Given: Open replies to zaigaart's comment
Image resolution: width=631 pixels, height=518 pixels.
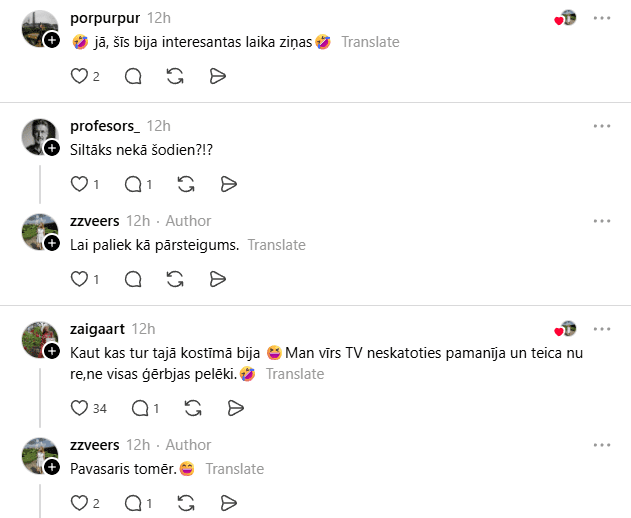Looking at the screenshot, I should click(140, 408).
